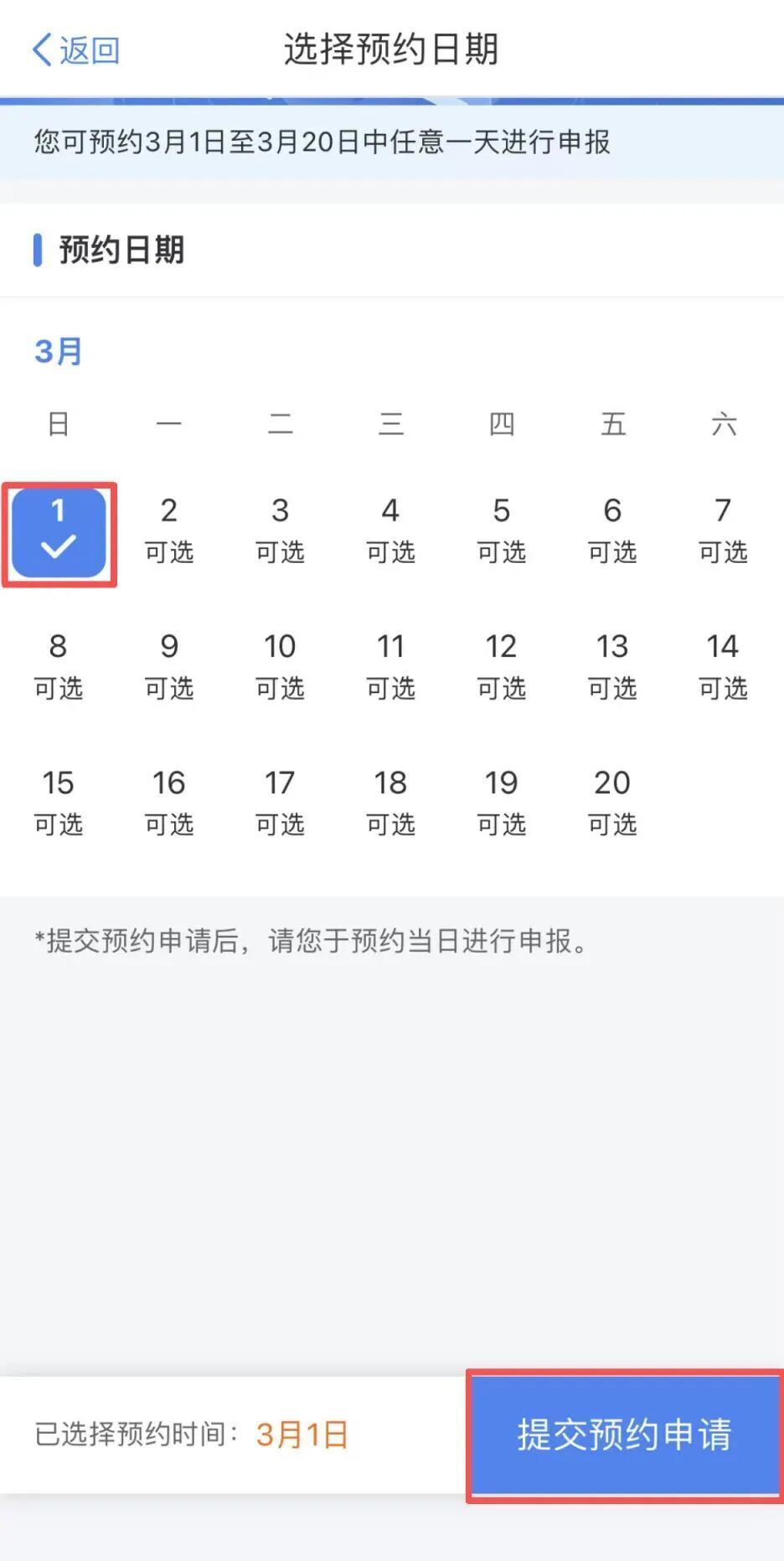Select March 12 in the calendar grid
This screenshot has height=1561, width=784.
coord(500,664)
